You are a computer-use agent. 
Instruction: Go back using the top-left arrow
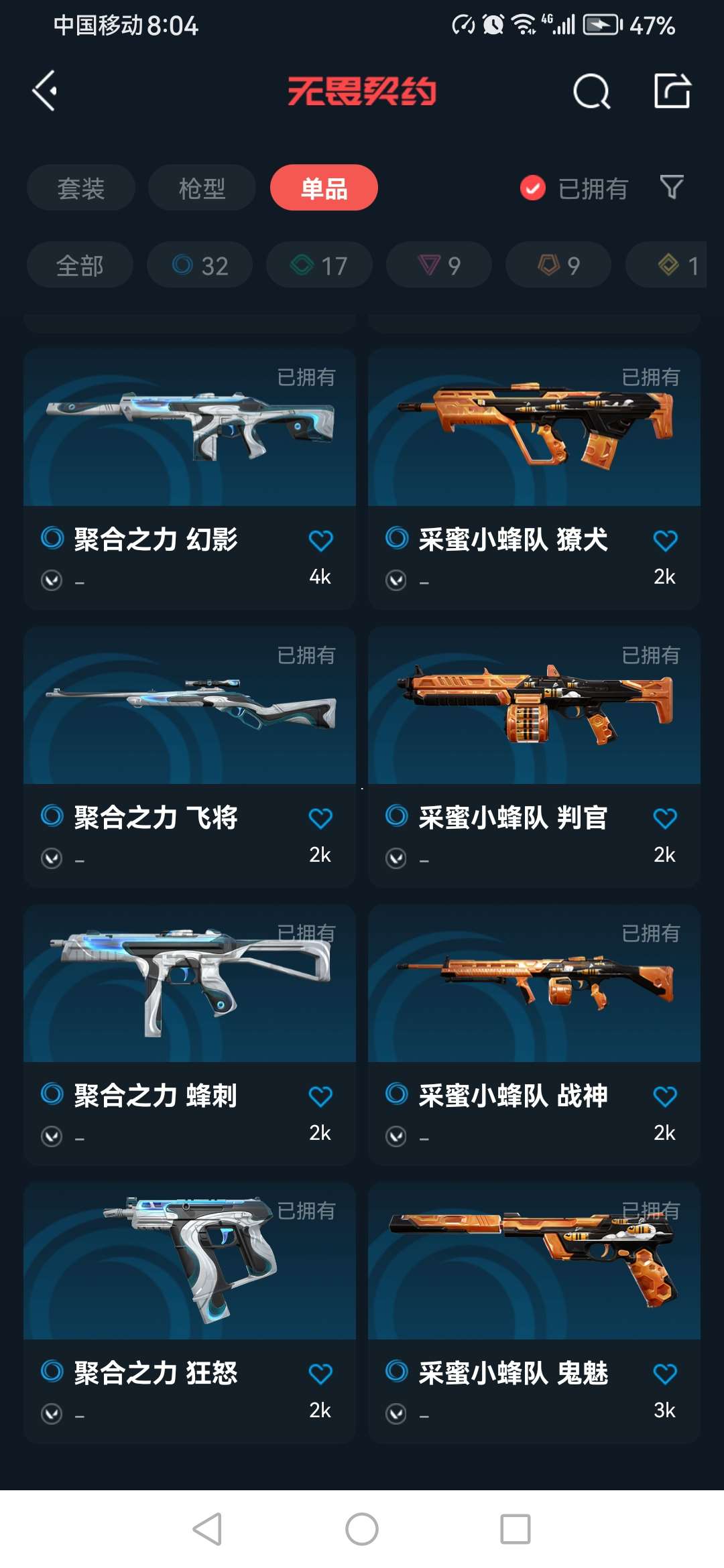(x=45, y=91)
